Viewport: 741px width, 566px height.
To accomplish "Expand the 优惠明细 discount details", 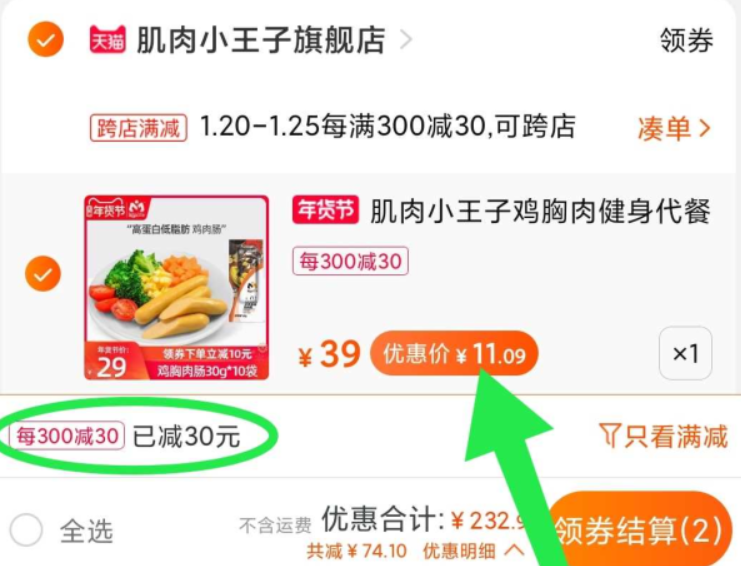I will [472, 550].
